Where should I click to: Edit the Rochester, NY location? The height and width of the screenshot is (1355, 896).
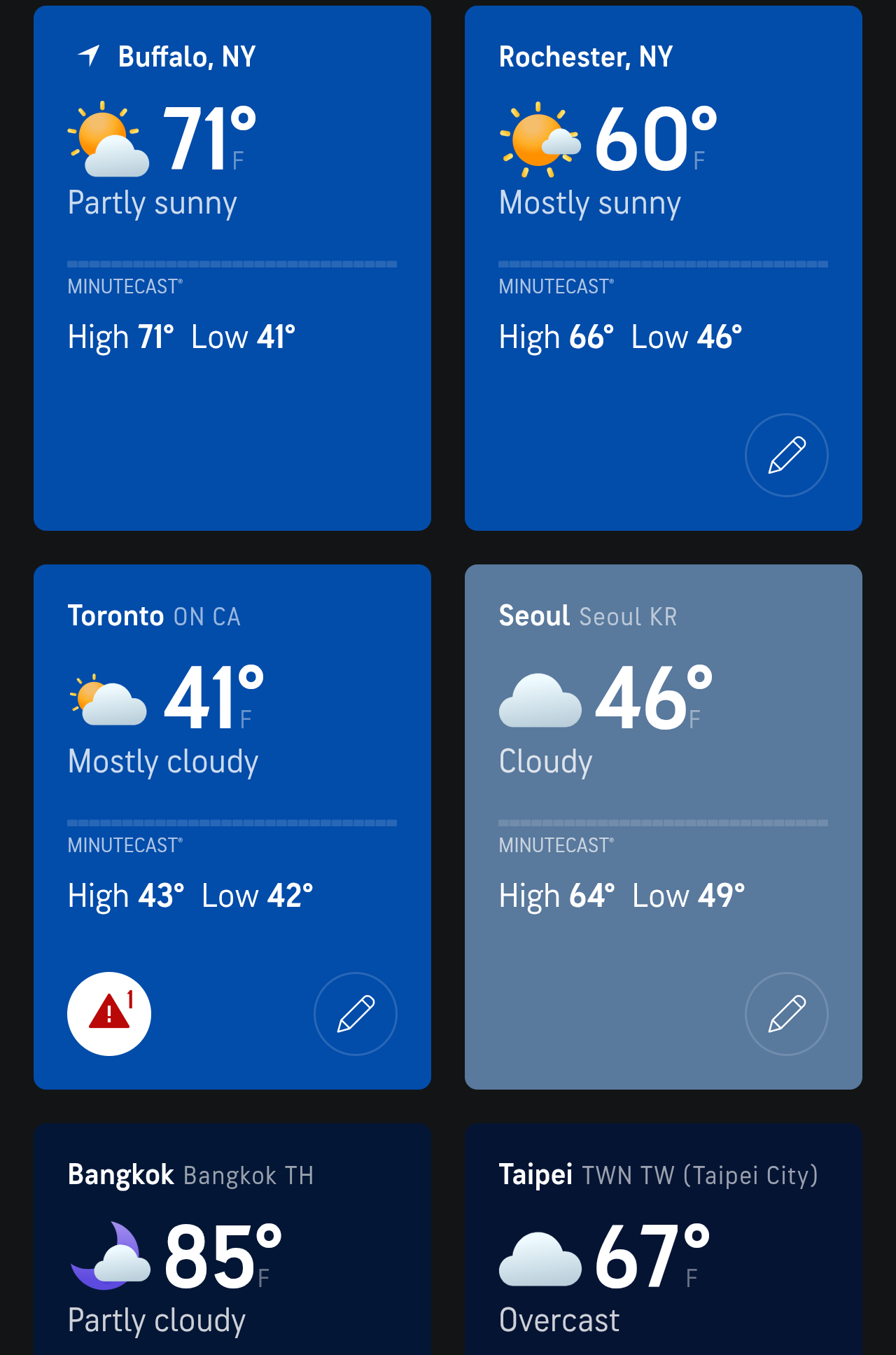click(x=786, y=455)
